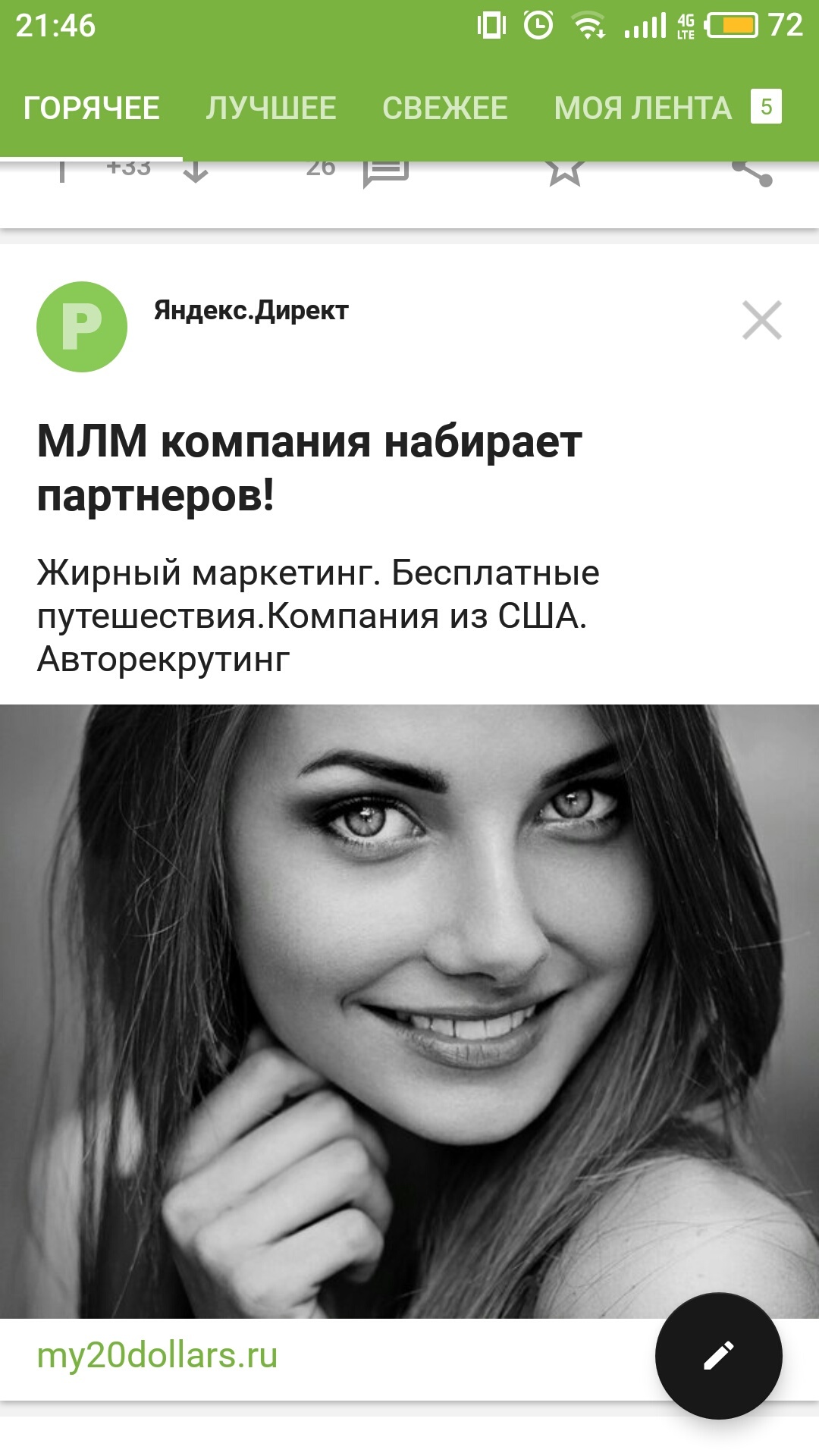Save the previous post with the star
The width and height of the screenshot is (819, 1456).
point(565,171)
